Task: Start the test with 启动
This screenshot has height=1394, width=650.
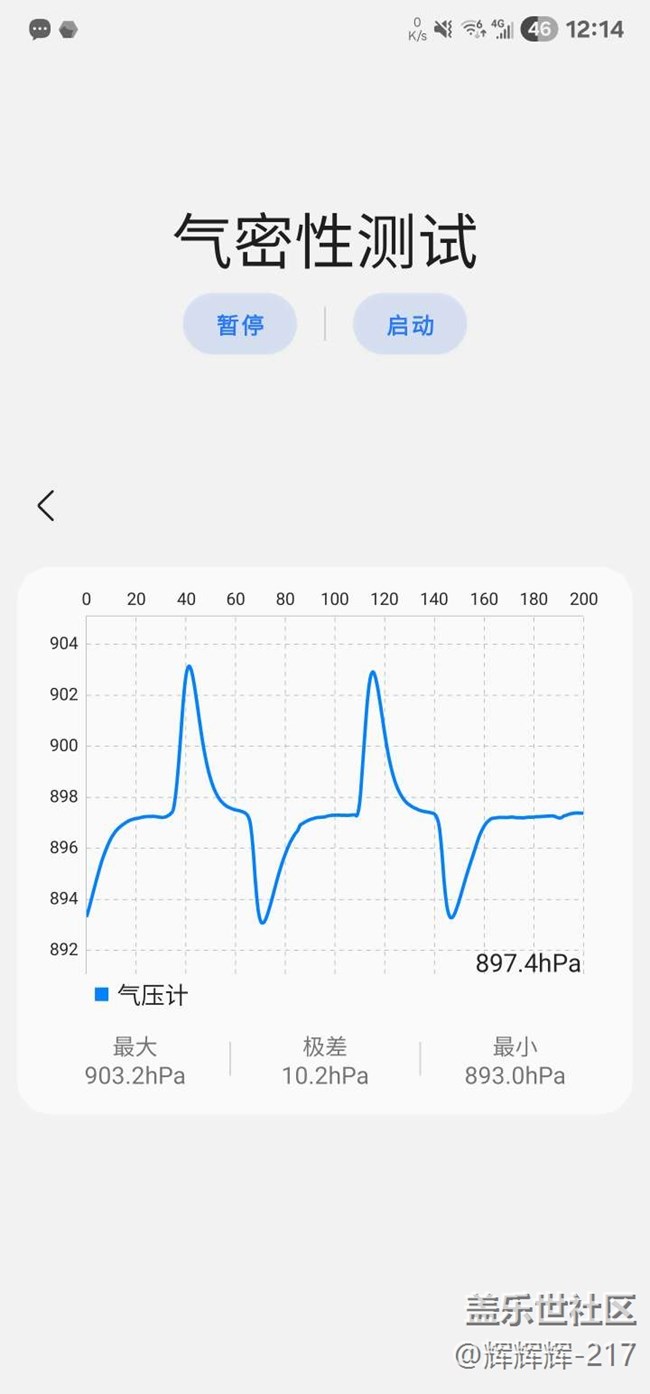Action: tap(410, 324)
